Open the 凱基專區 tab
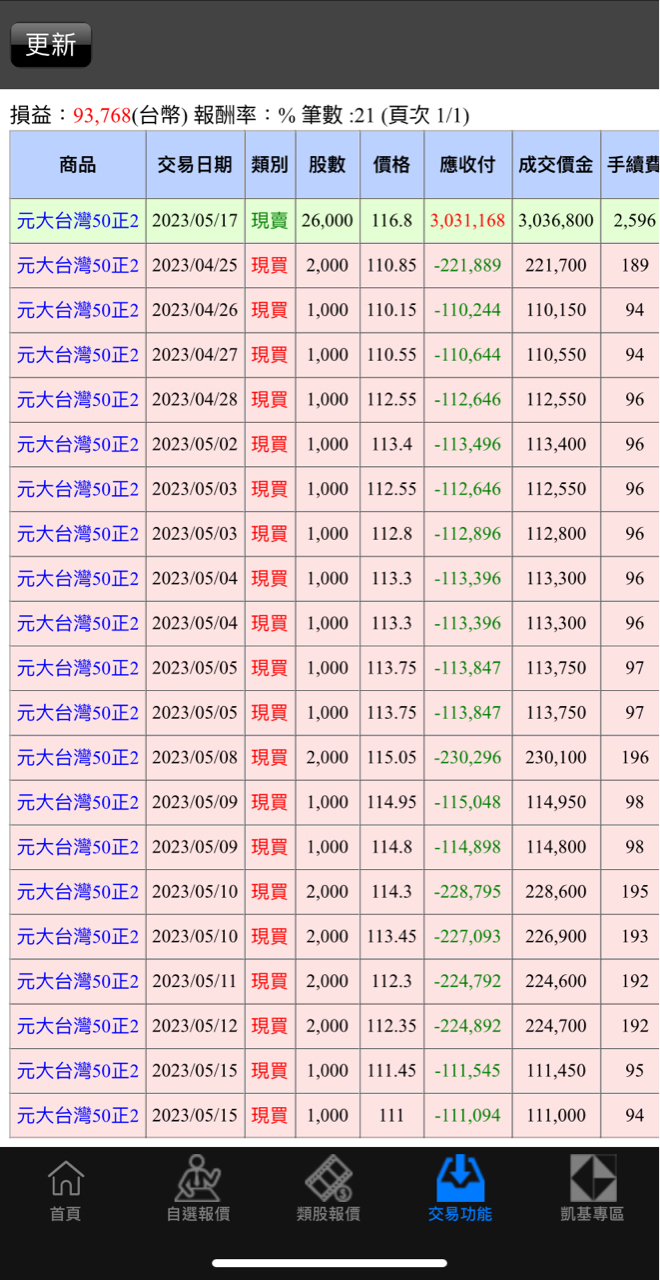Screen dimensions: 660x1280 click(592, 1190)
